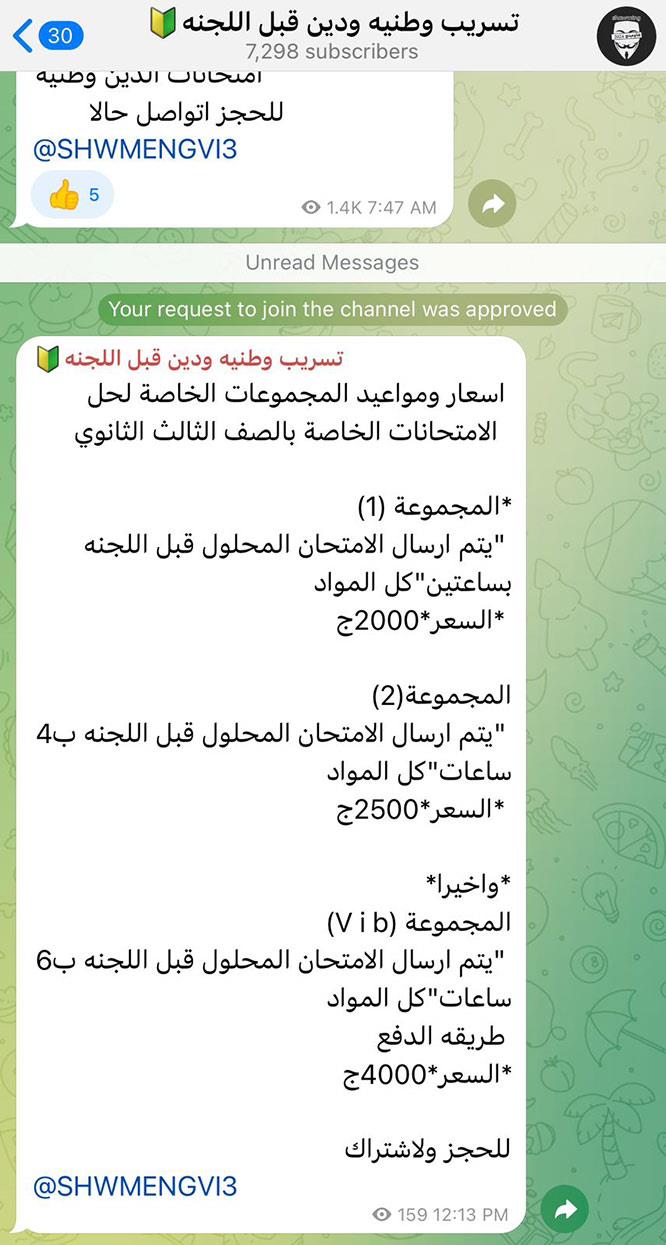Tap the thumbs-up reaction with 5 likes
Image resolution: width=666 pixels, height=1245 pixels.
pyautogui.click(x=72, y=195)
